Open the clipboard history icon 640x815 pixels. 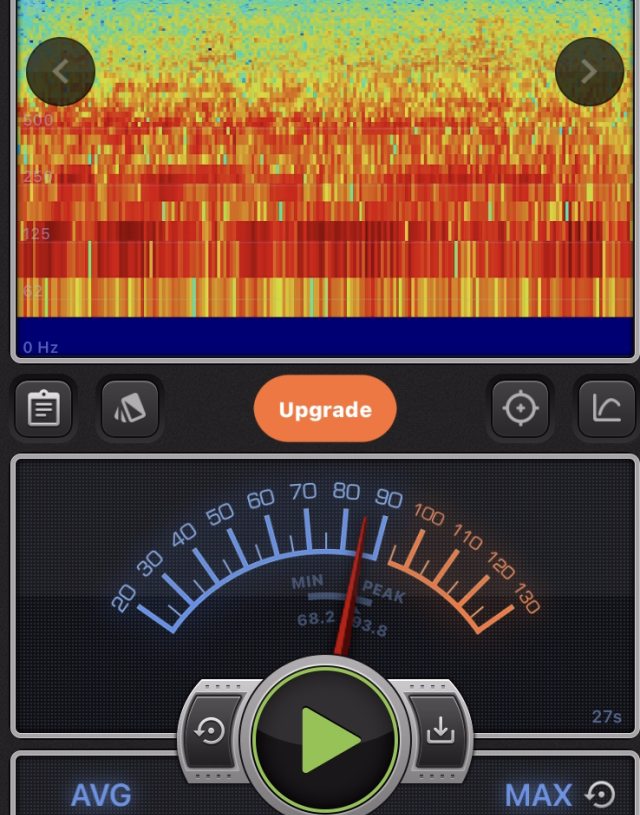[43, 410]
